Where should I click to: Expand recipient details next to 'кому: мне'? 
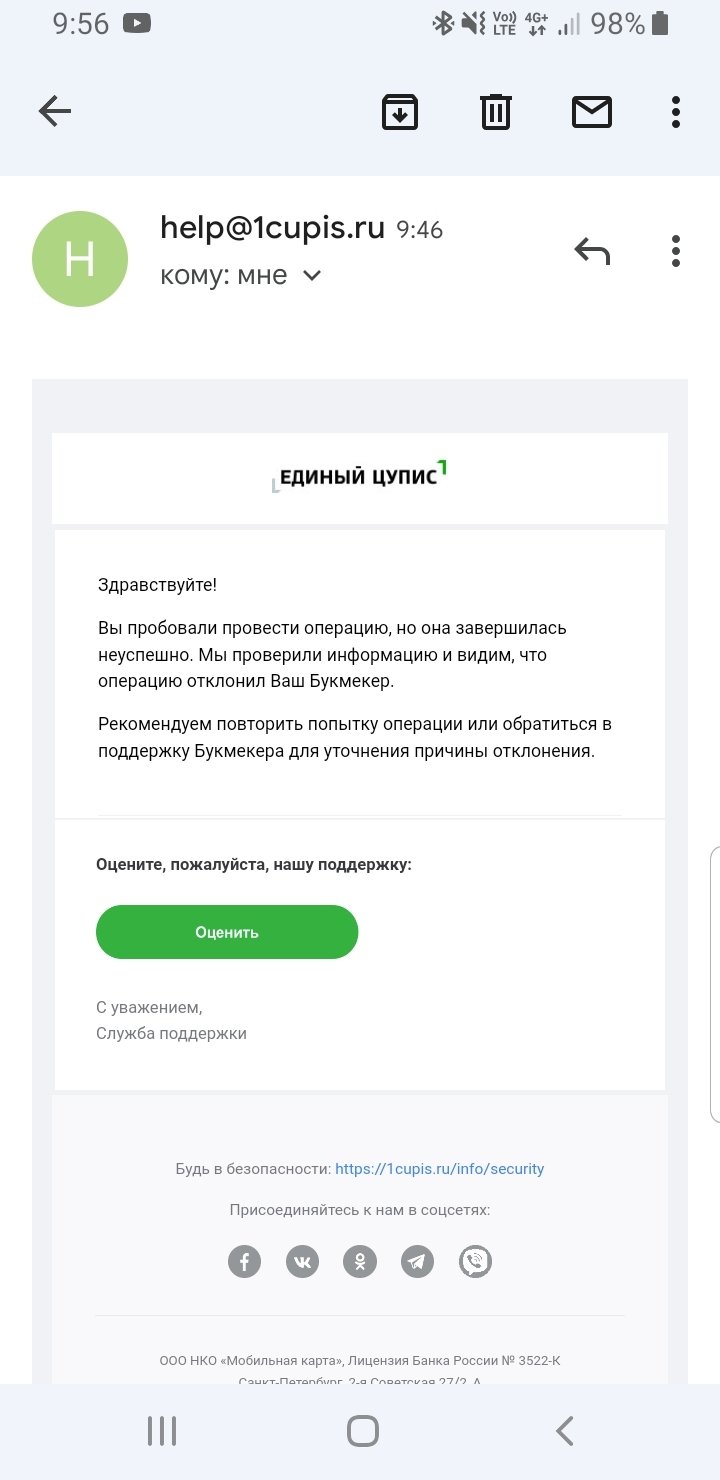point(312,275)
